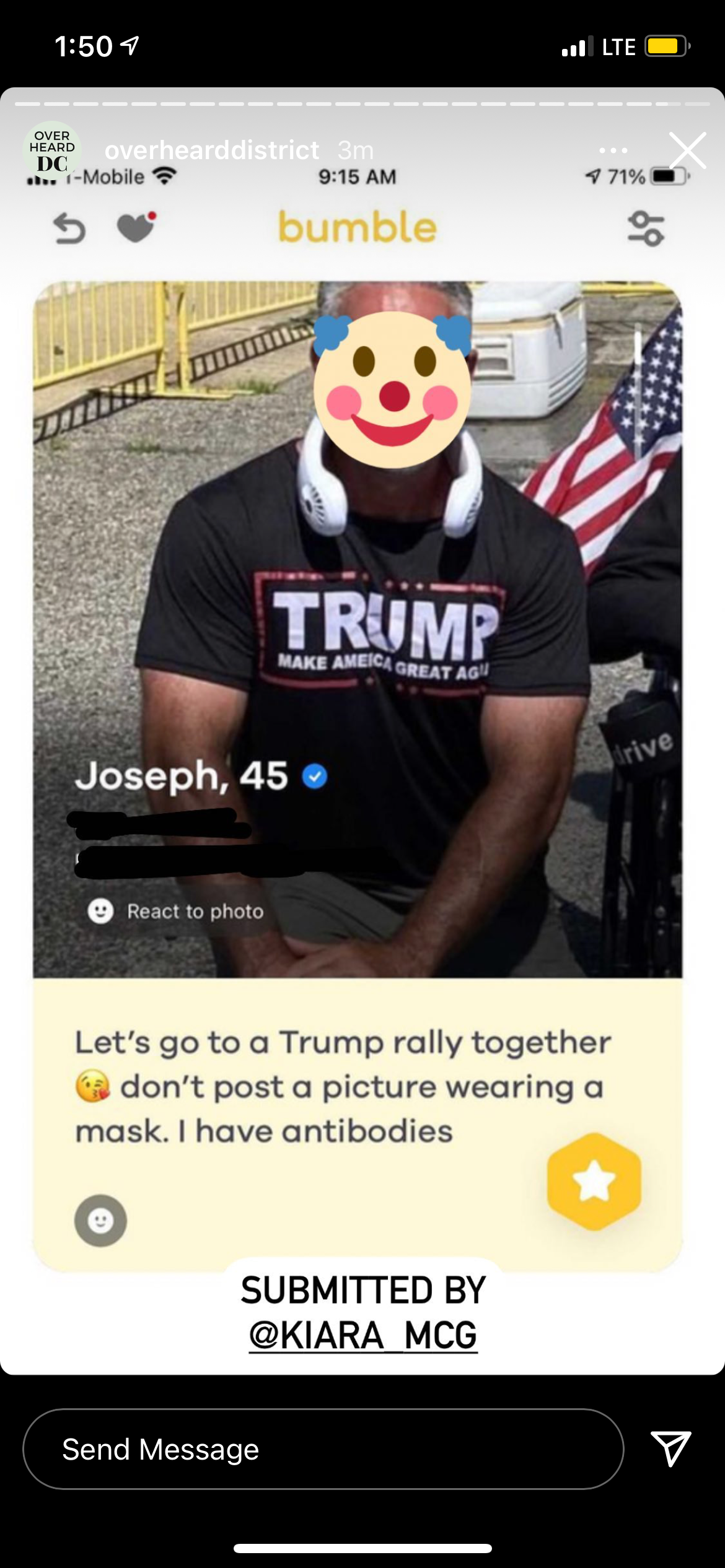Tap the Send Message field
Image resolution: width=725 pixels, height=1568 pixels.
pos(323,1449)
